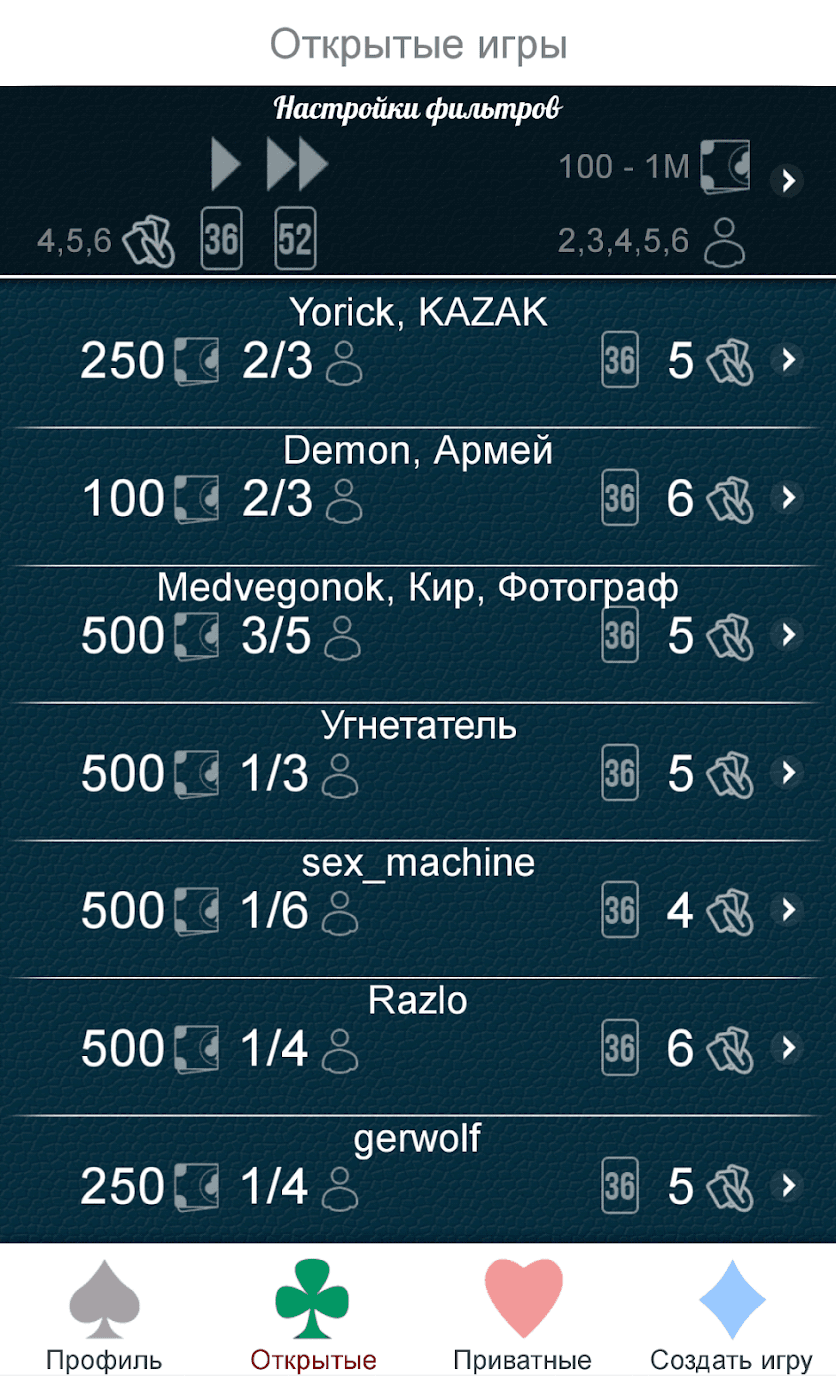Join the Угнетатель game
This screenshot has height=1376, width=836.
tap(789, 772)
